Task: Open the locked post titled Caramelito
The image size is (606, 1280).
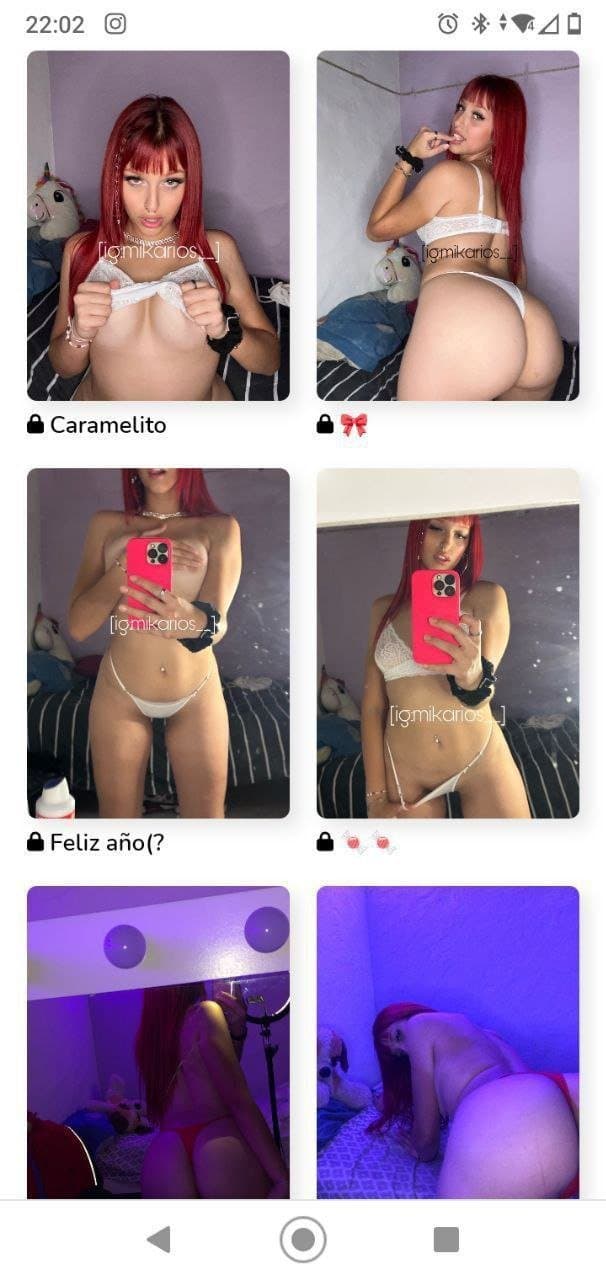Action: [x=158, y=226]
